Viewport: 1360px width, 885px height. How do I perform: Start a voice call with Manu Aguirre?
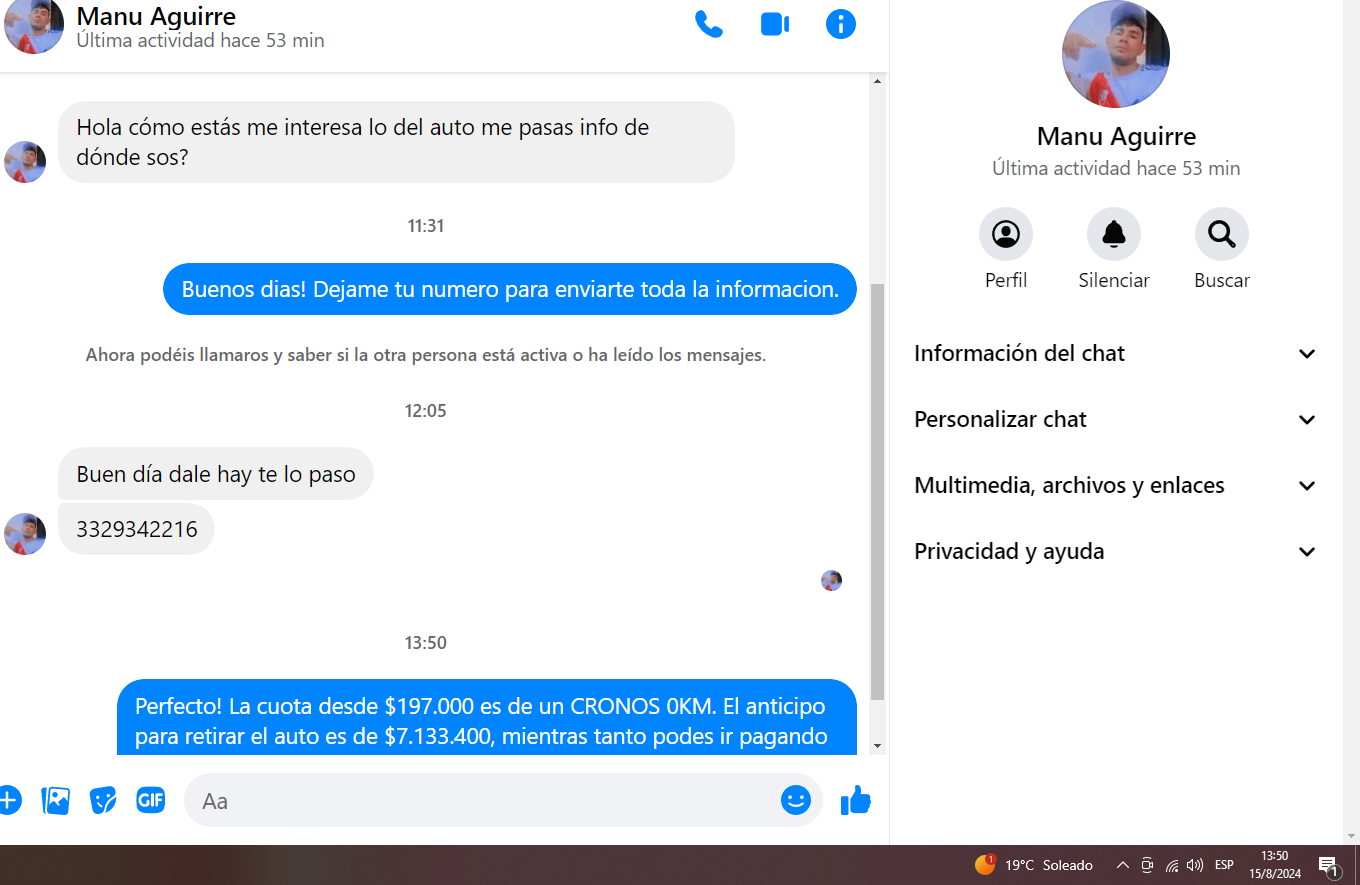point(708,25)
